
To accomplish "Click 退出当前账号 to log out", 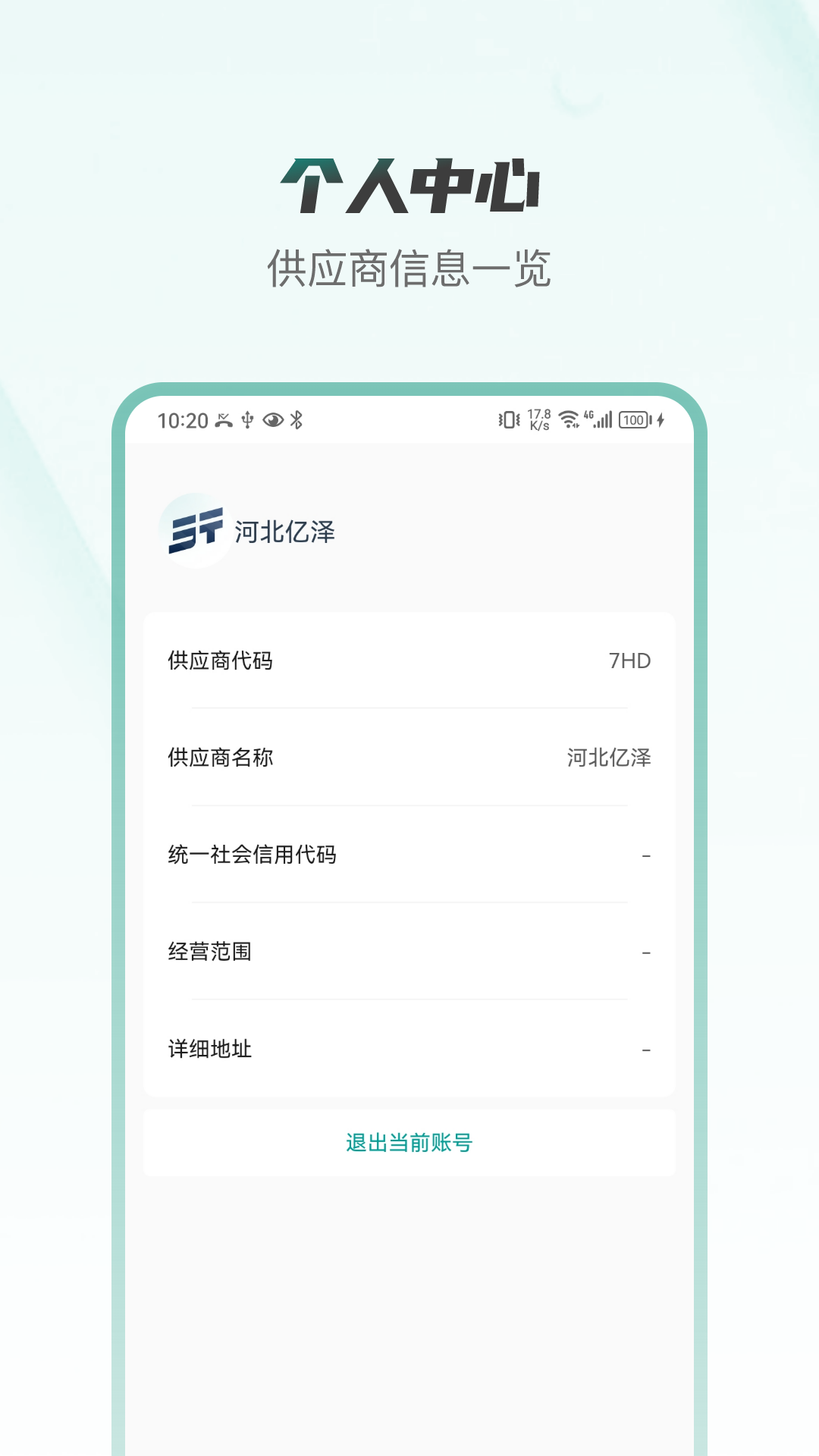I will (x=409, y=1143).
